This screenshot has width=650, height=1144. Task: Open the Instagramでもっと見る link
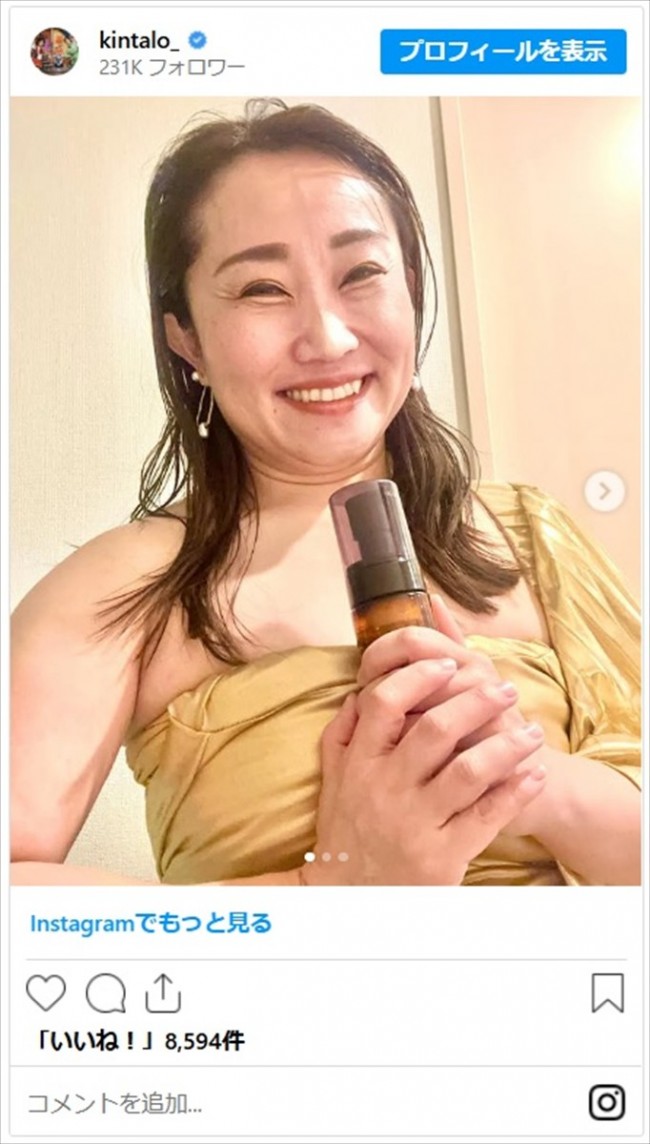pyautogui.click(x=150, y=923)
